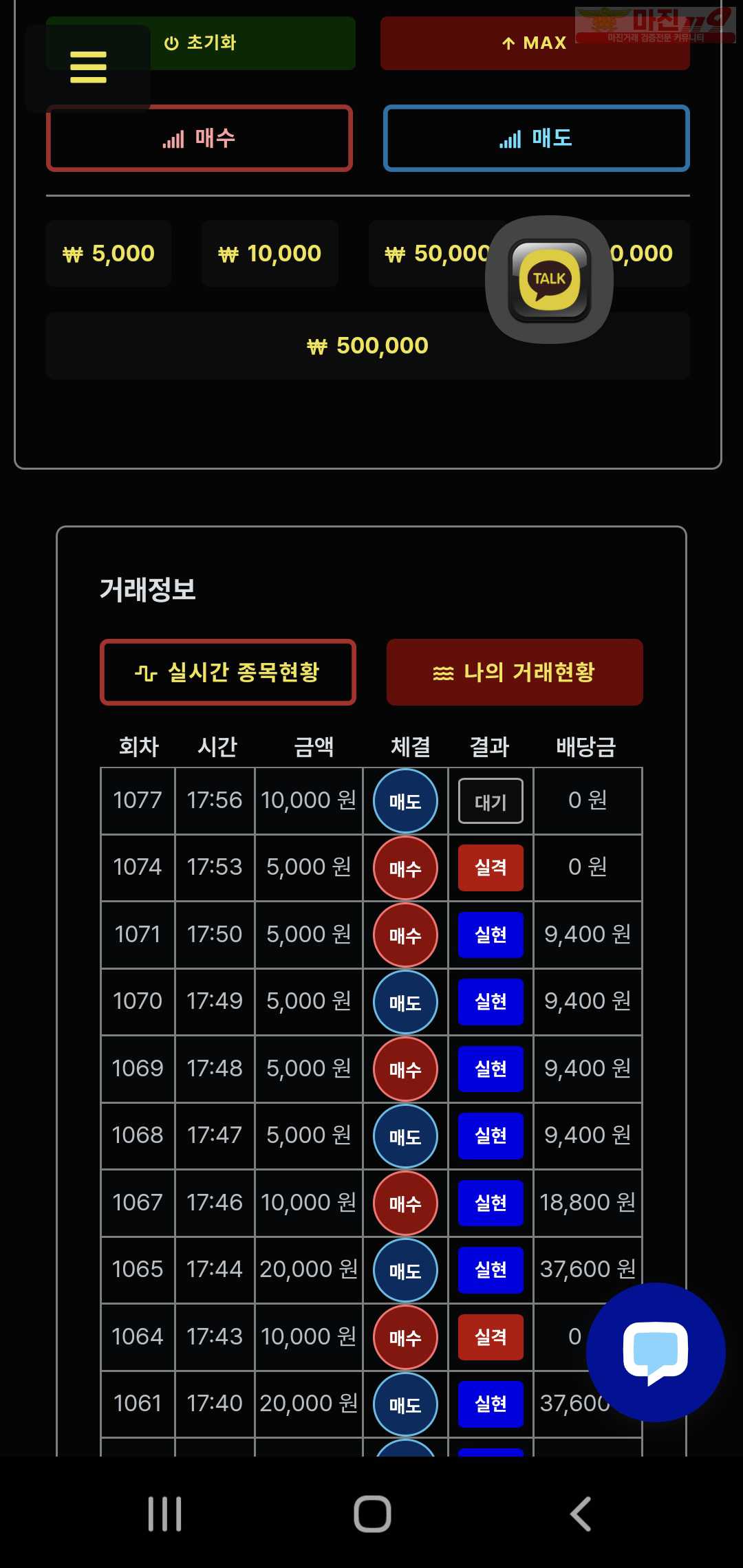Switch to the 실시간 종목현황 tab

pos(228,673)
